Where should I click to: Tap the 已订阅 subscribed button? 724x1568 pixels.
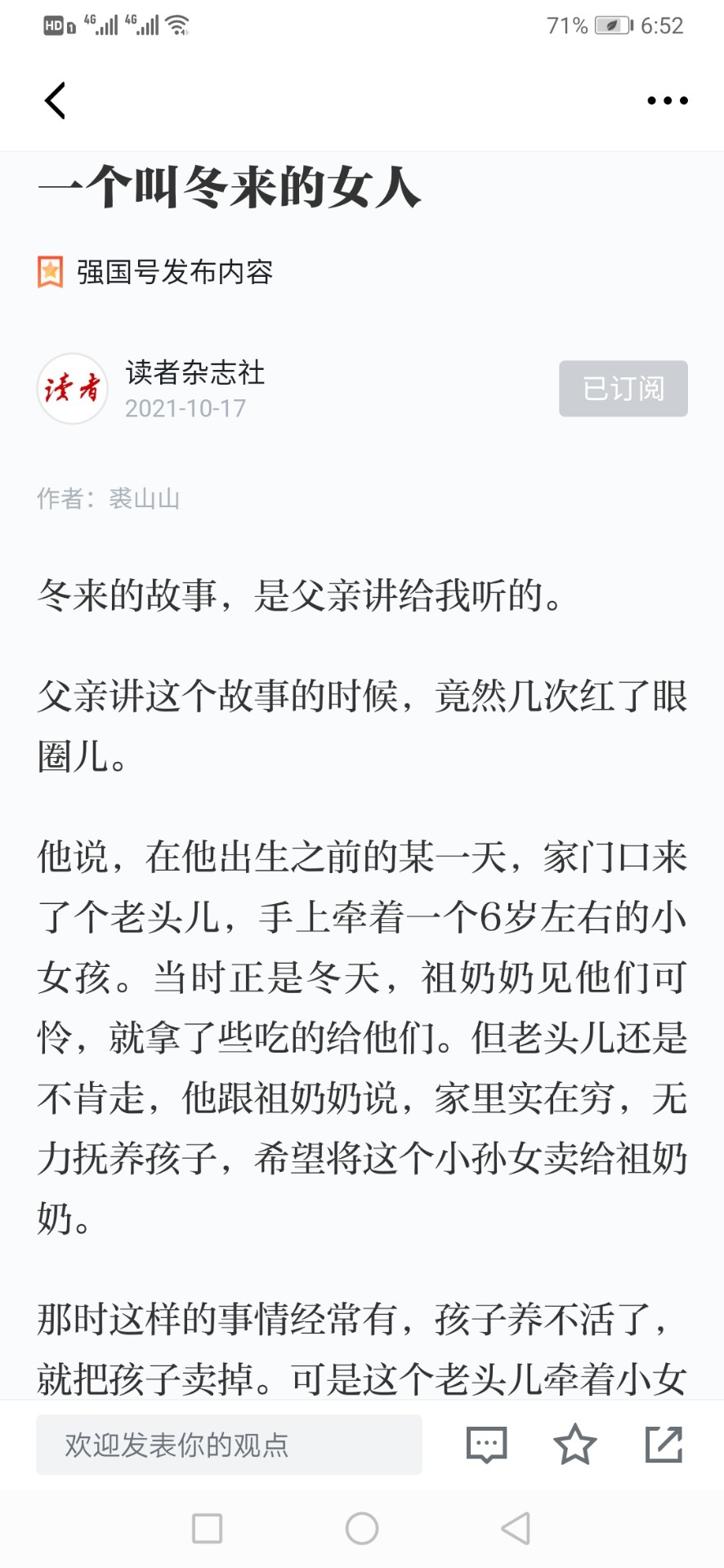[x=623, y=389]
